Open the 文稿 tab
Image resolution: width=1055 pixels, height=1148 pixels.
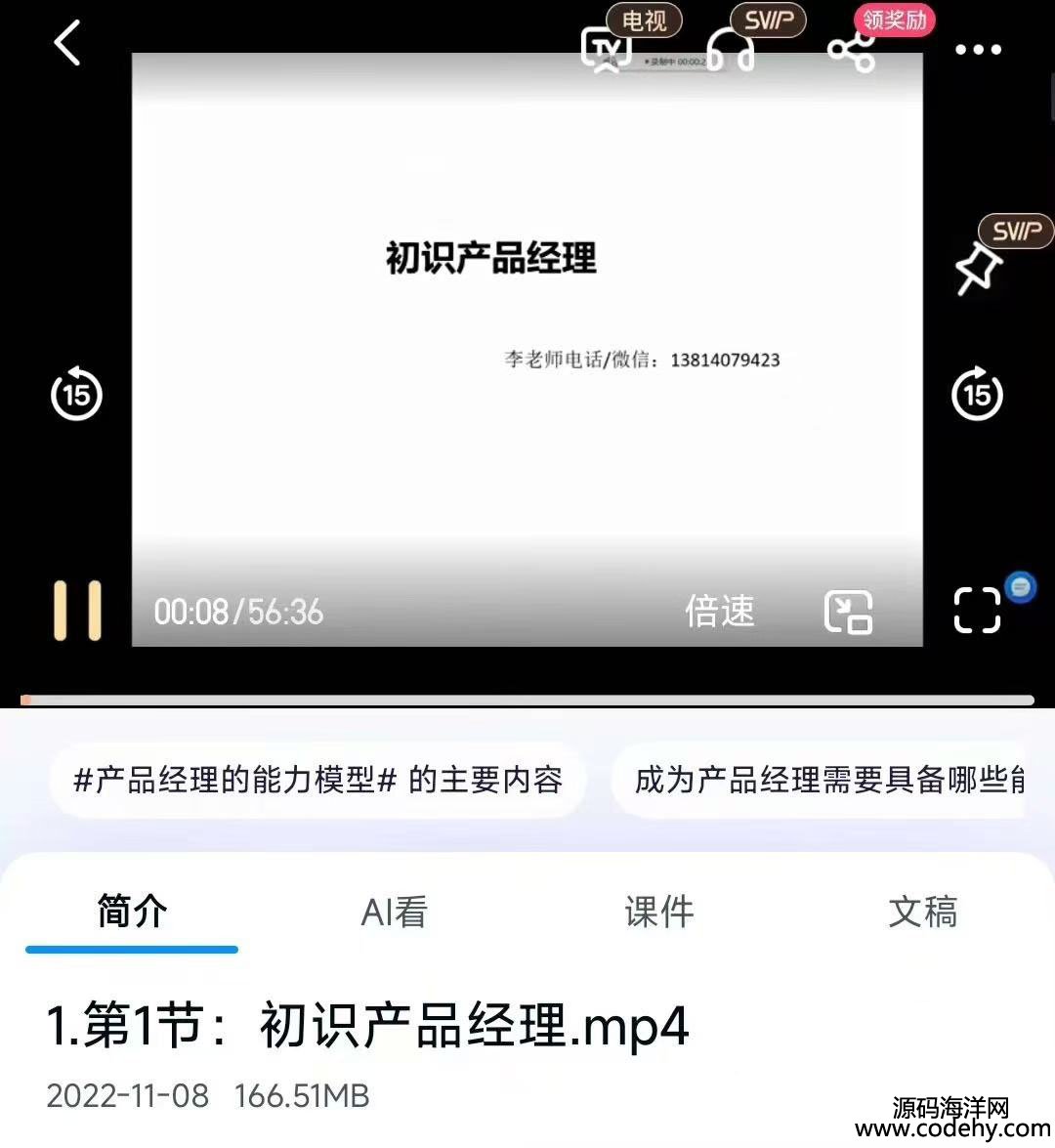(922, 912)
